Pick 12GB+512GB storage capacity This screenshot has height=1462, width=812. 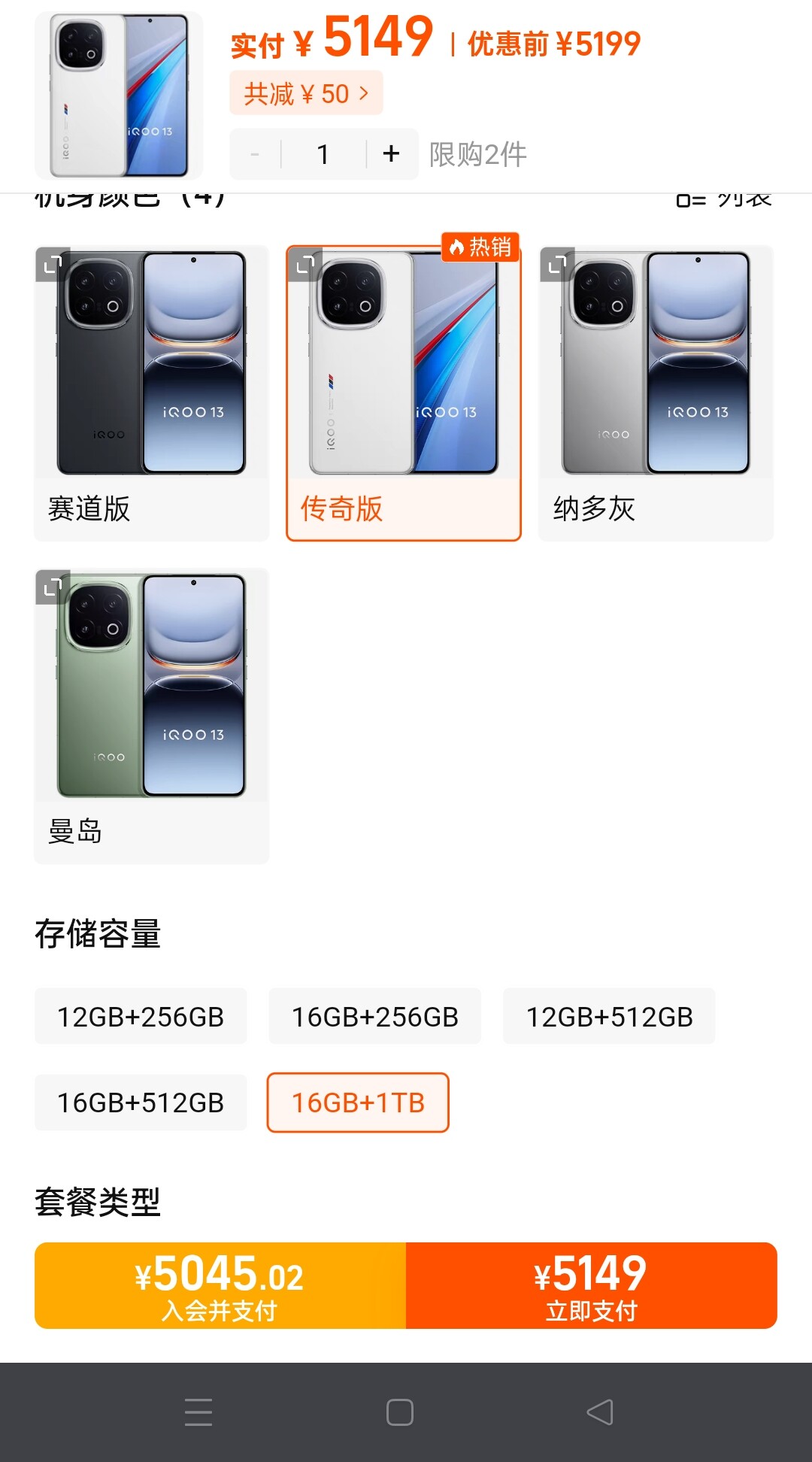click(x=609, y=1017)
